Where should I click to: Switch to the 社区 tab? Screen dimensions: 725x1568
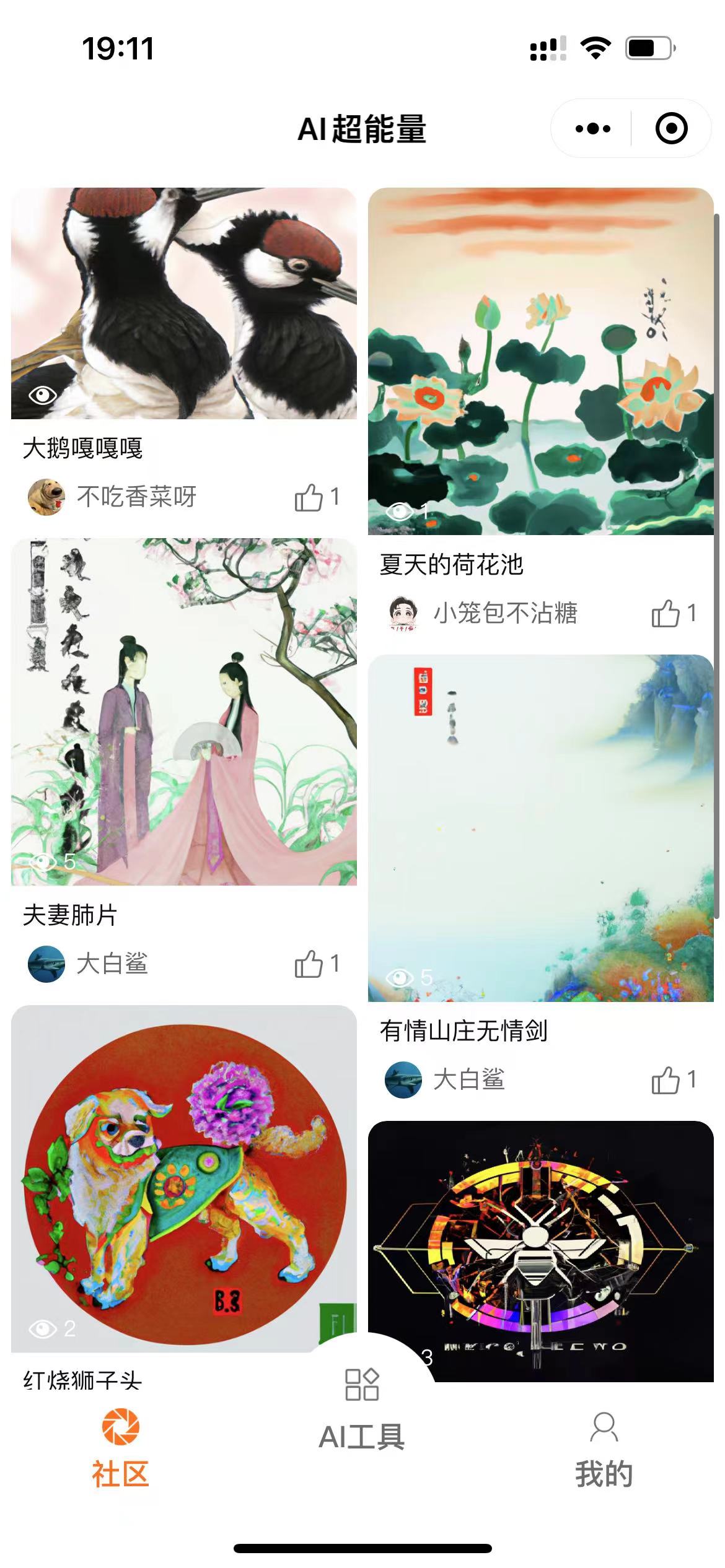point(121,1449)
